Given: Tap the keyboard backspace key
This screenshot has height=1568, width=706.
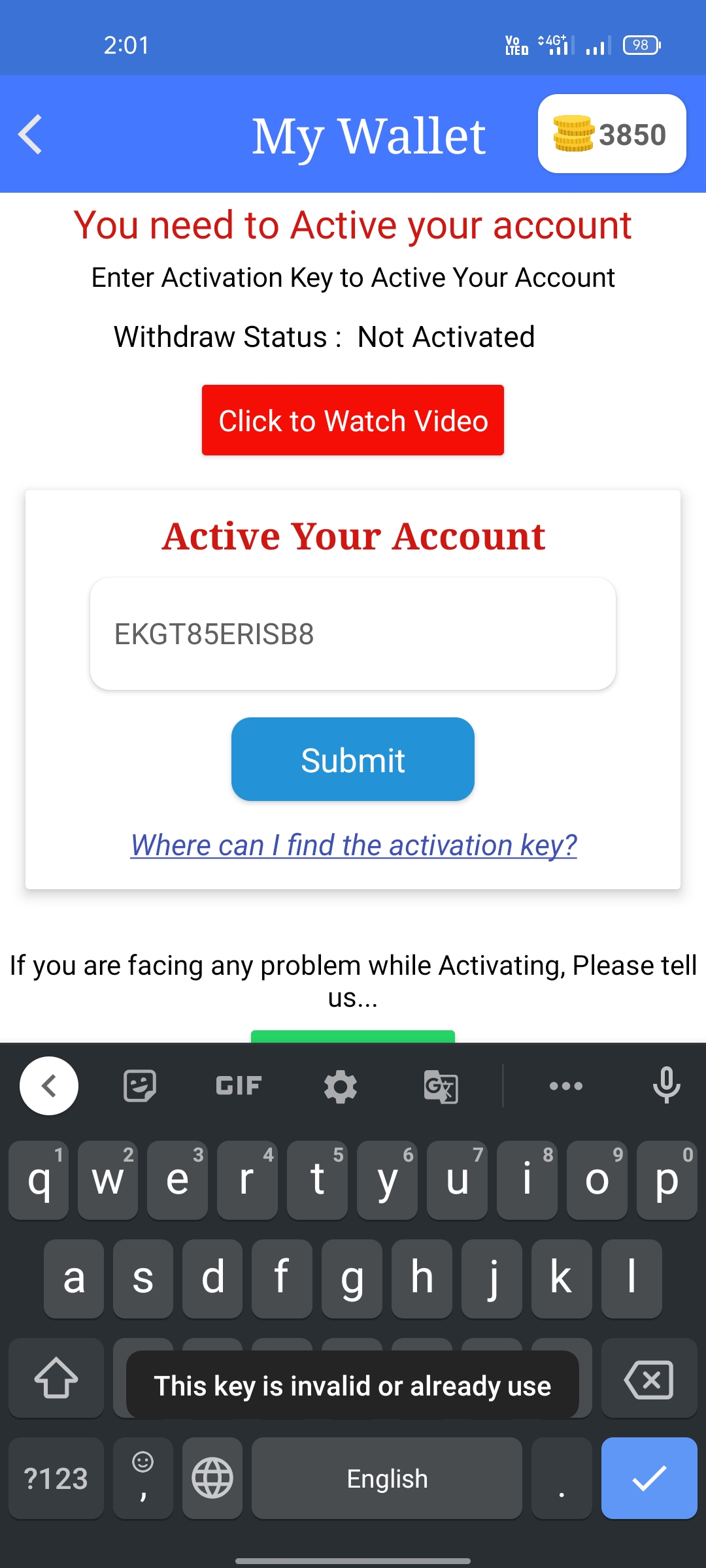Looking at the screenshot, I should pos(648,1379).
